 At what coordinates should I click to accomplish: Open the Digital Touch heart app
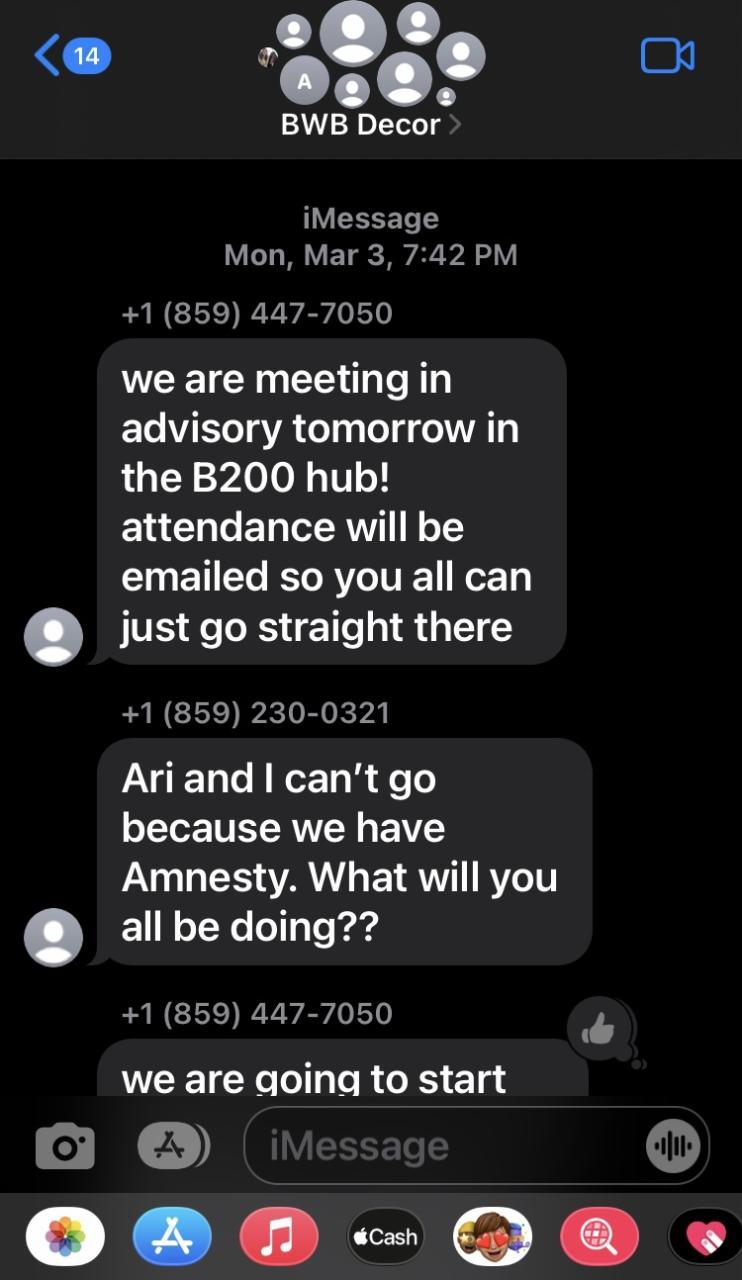(705, 1237)
